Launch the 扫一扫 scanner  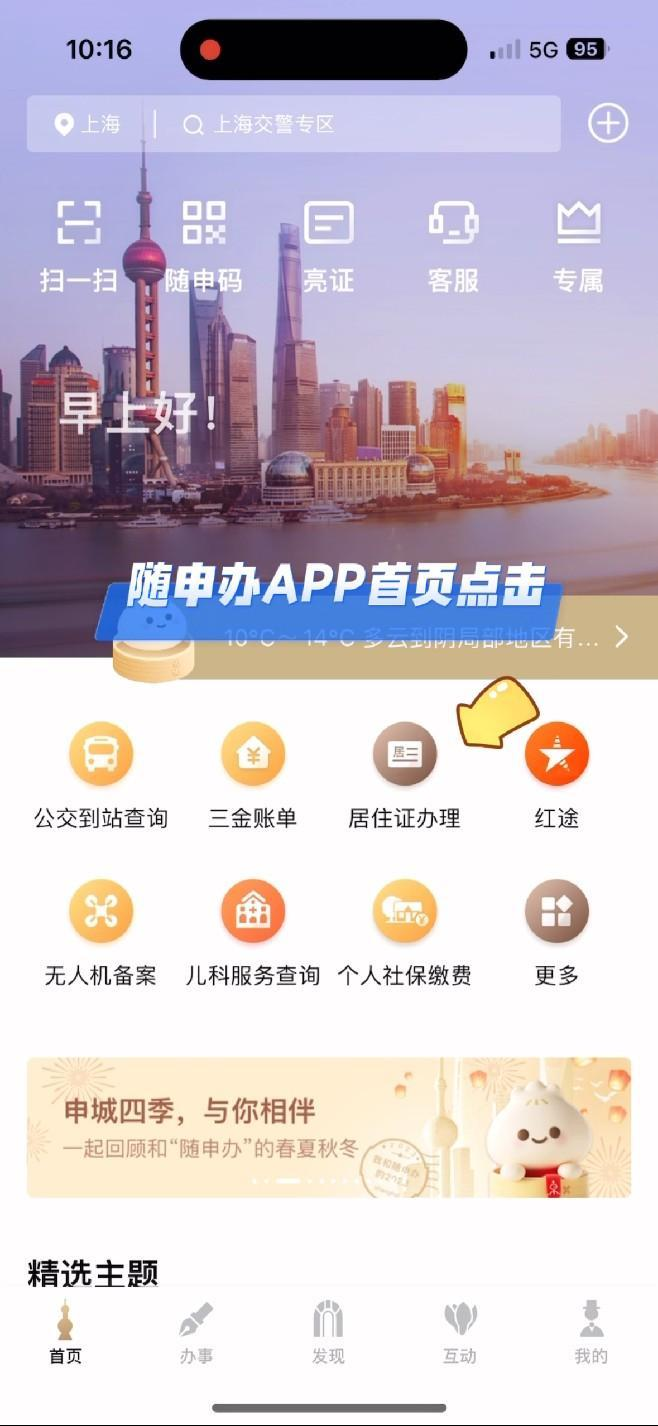tap(78, 245)
